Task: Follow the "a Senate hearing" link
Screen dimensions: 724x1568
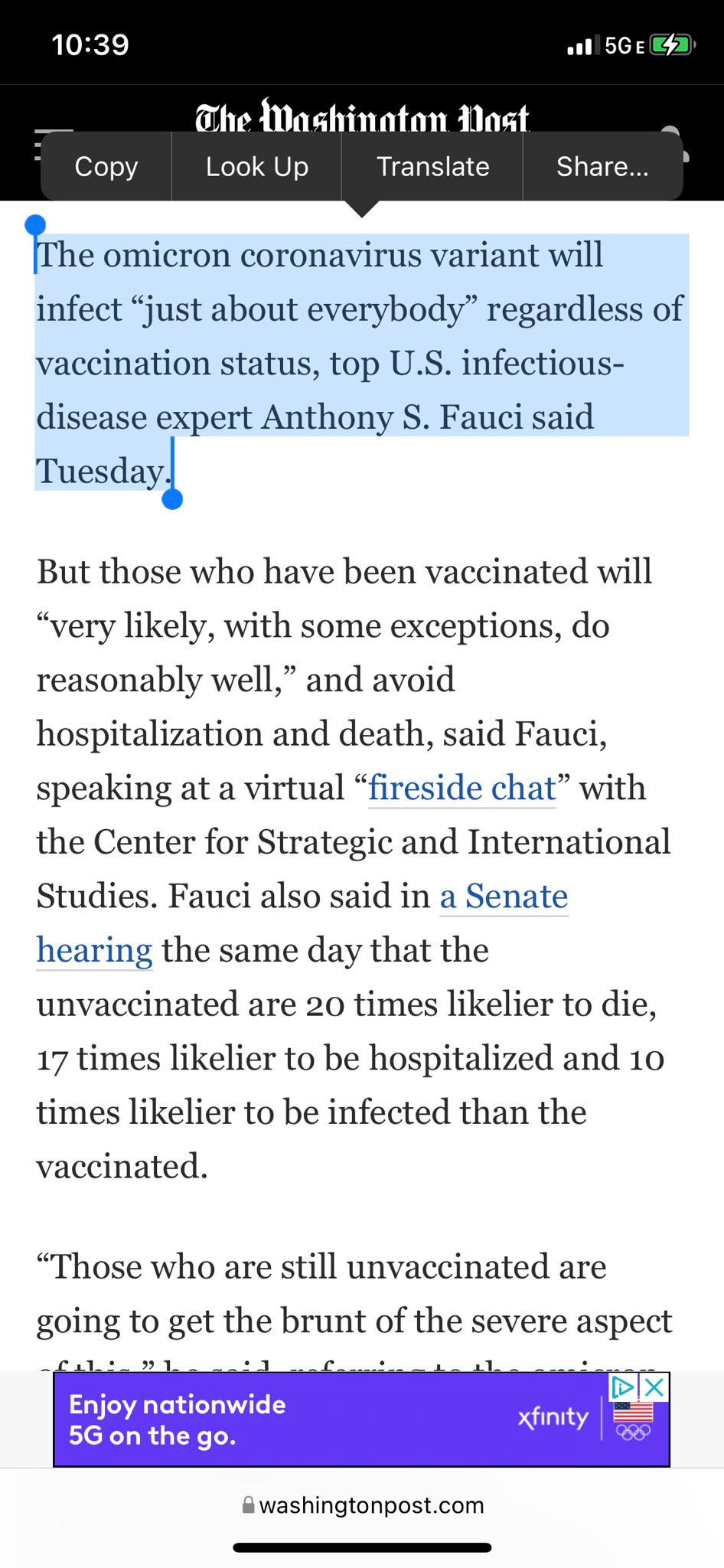Action: click(x=504, y=897)
